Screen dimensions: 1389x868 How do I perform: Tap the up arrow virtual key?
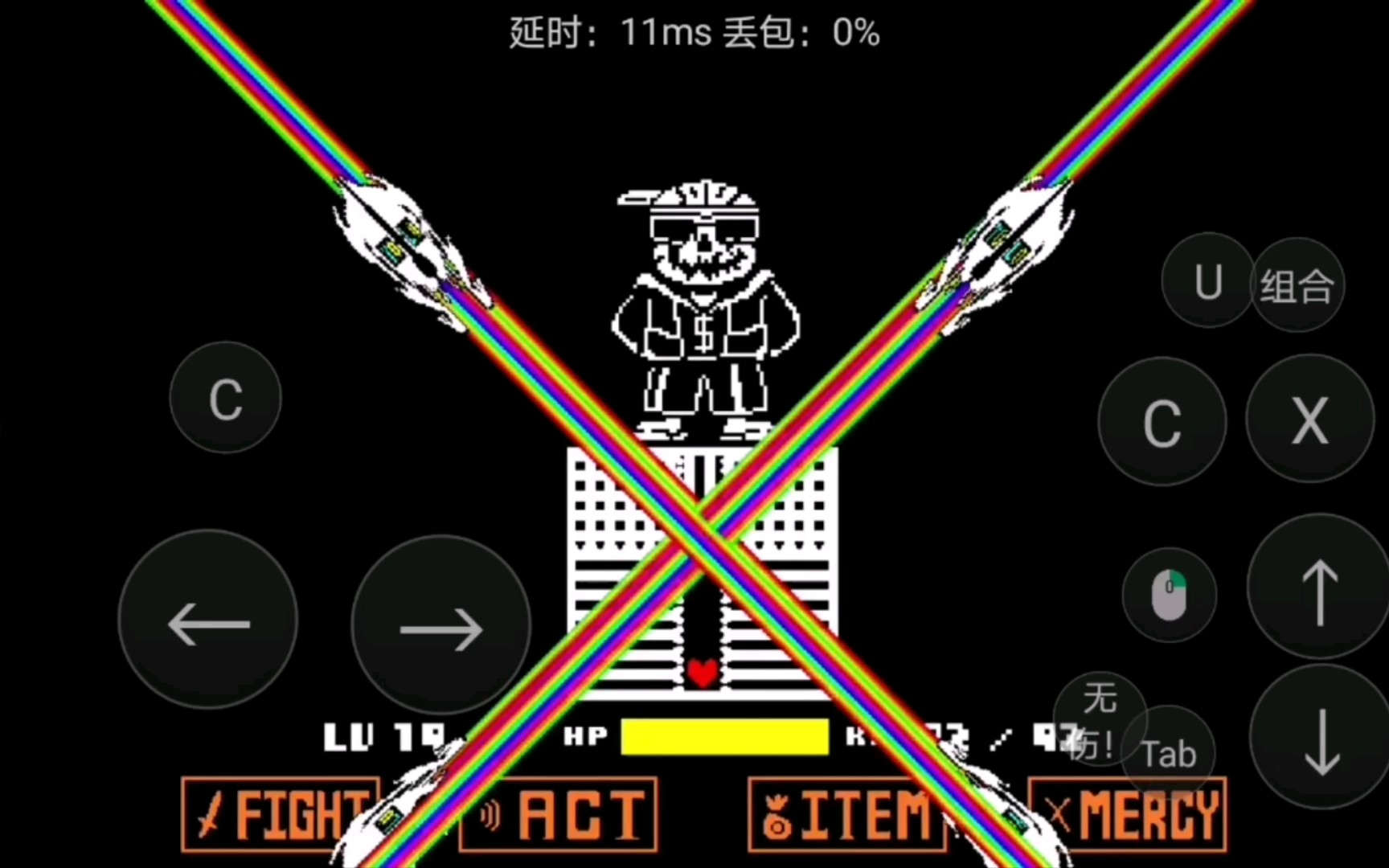click(x=1318, y=588)
